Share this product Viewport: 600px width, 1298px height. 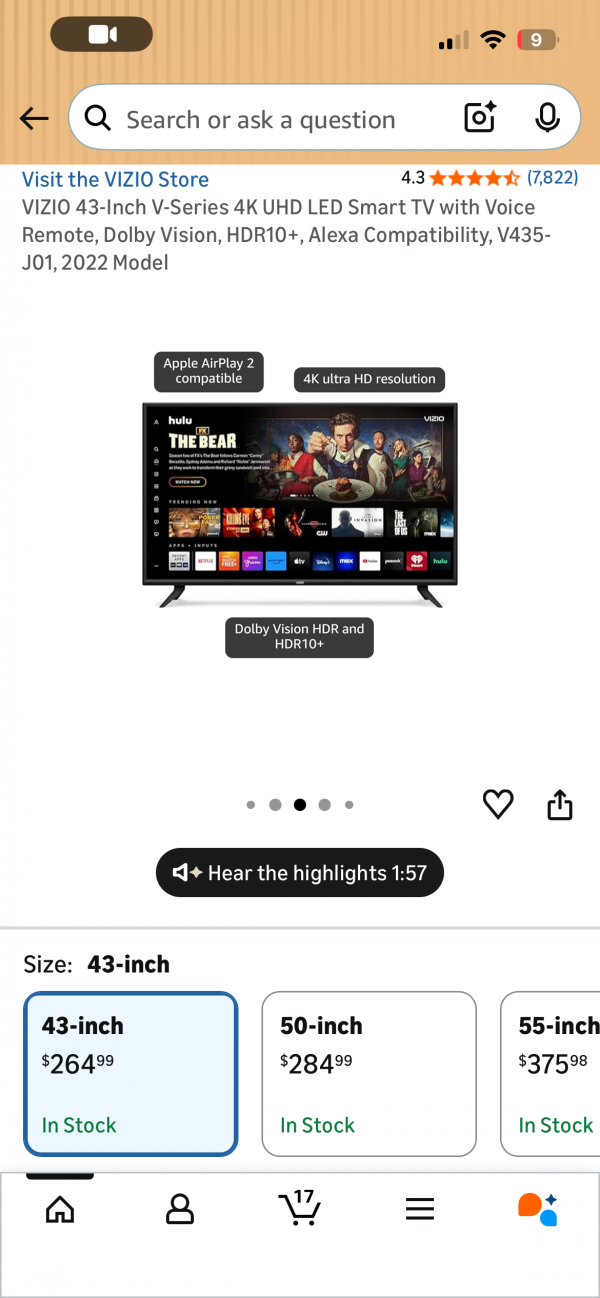(560, 804)
